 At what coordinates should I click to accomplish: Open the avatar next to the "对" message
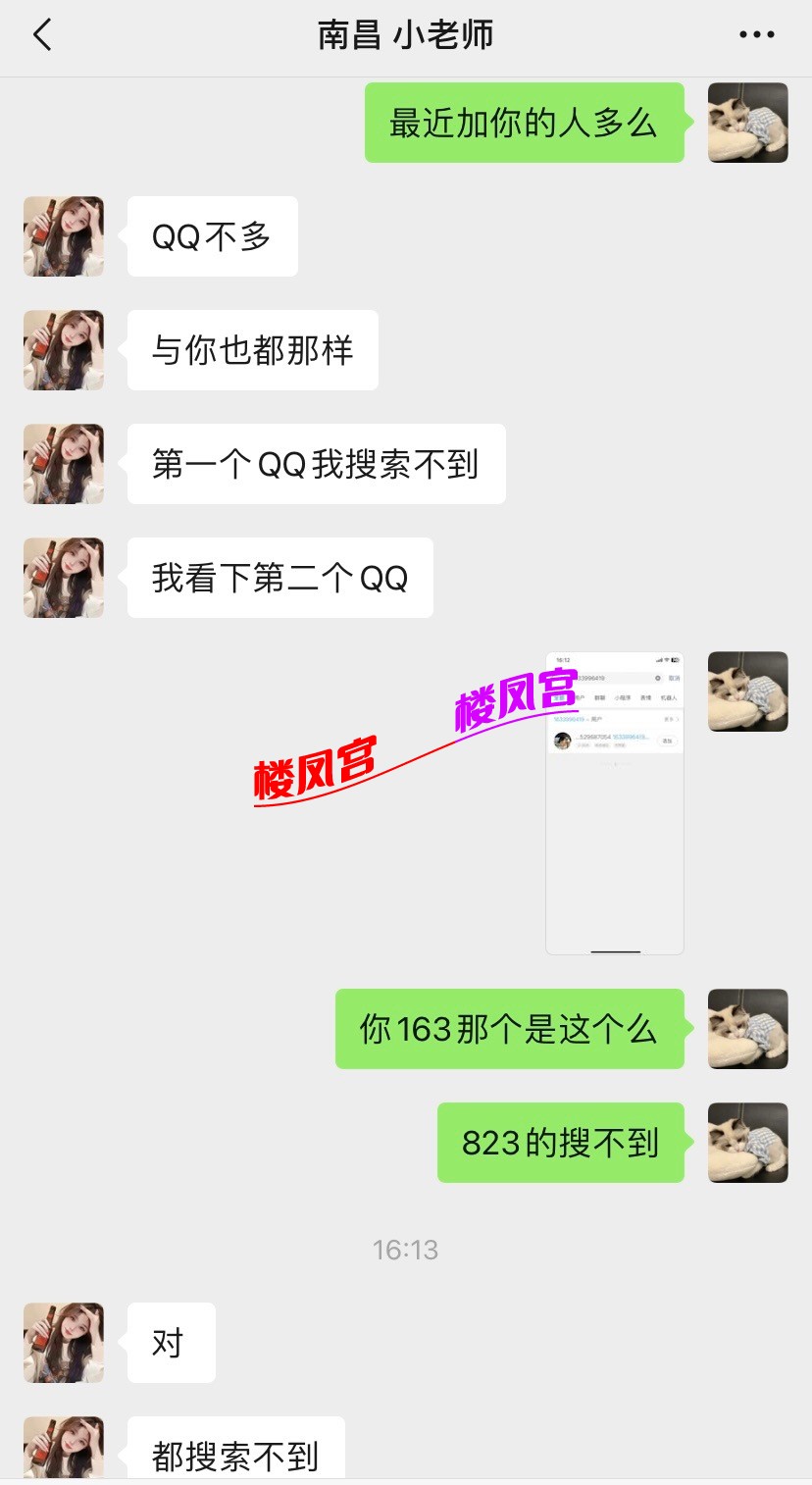pyautogui.click(x=64, y=1343)
